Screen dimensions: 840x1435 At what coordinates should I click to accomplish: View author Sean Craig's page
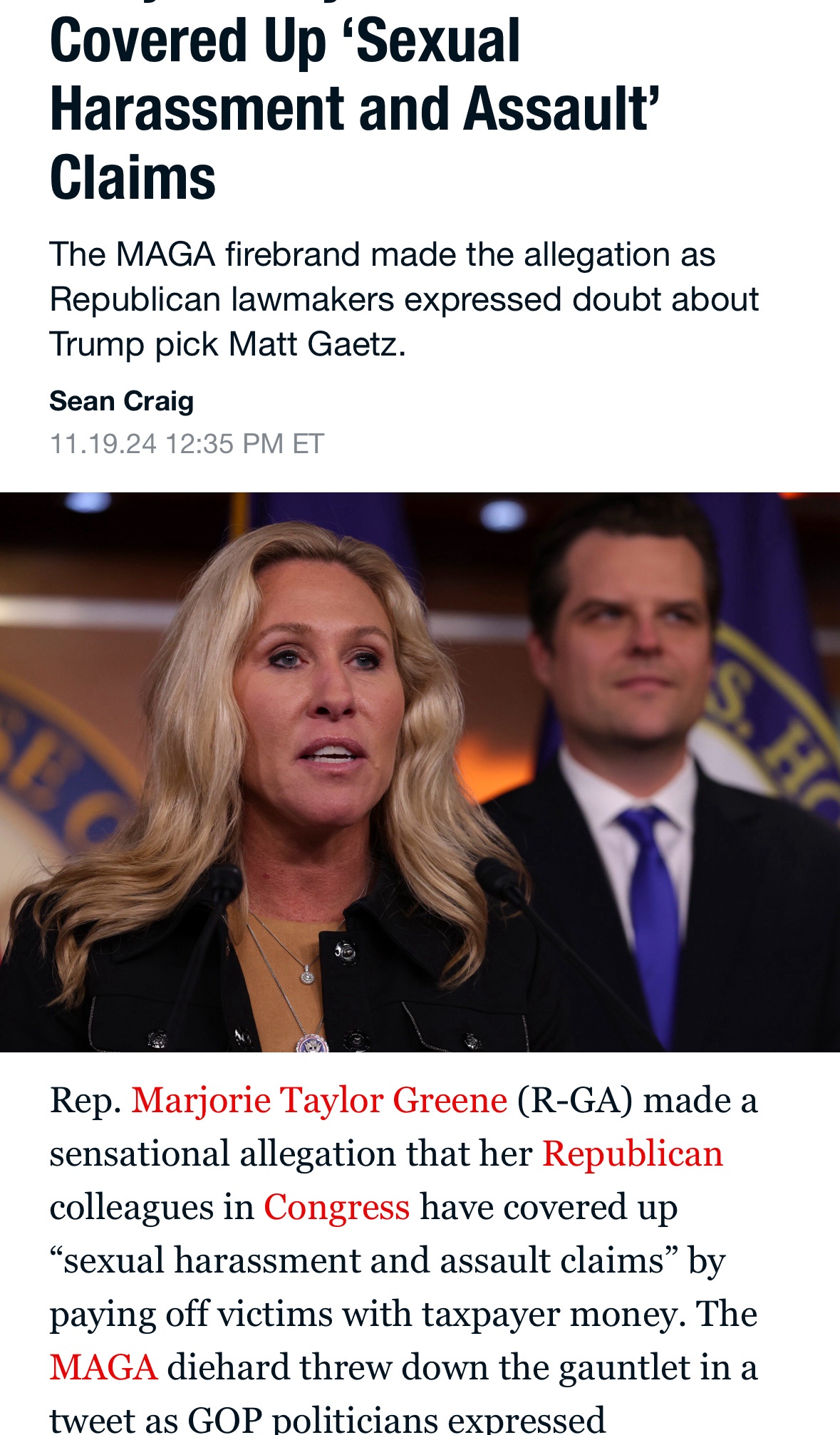click(x=121, y=401)
